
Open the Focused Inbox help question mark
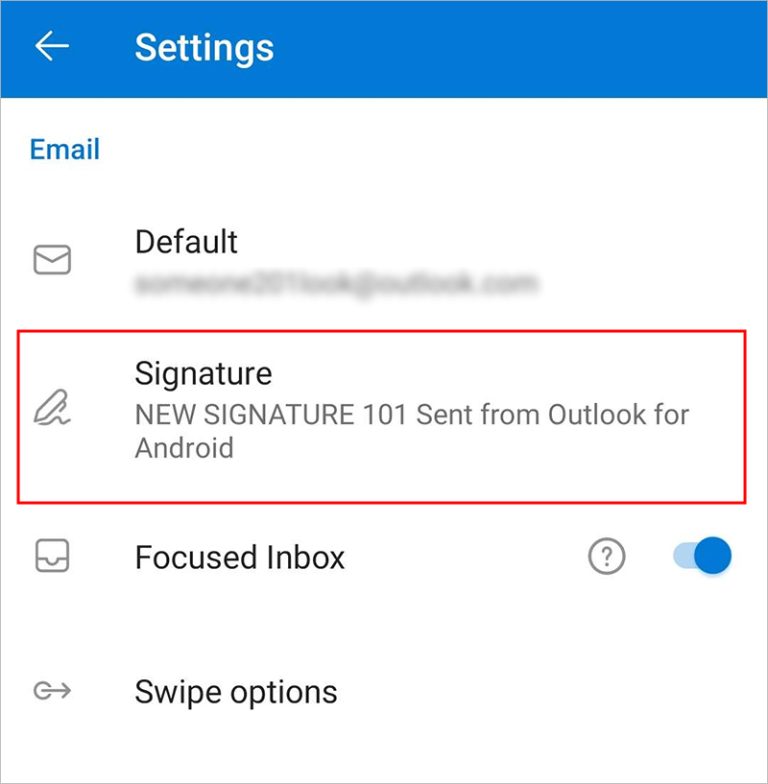[607, 556]
